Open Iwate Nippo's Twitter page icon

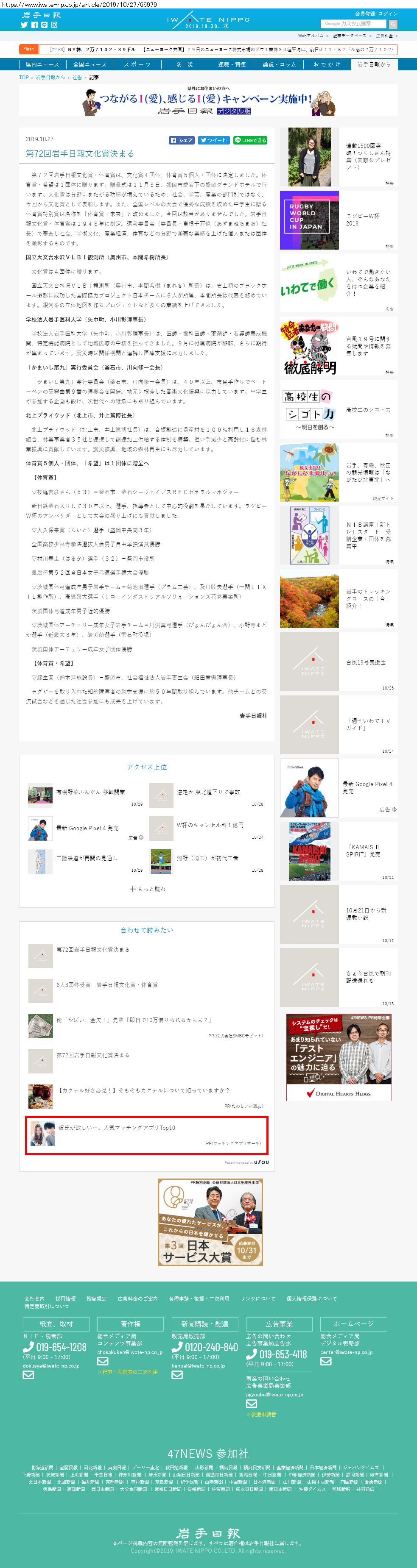click(x=24, y=25)
